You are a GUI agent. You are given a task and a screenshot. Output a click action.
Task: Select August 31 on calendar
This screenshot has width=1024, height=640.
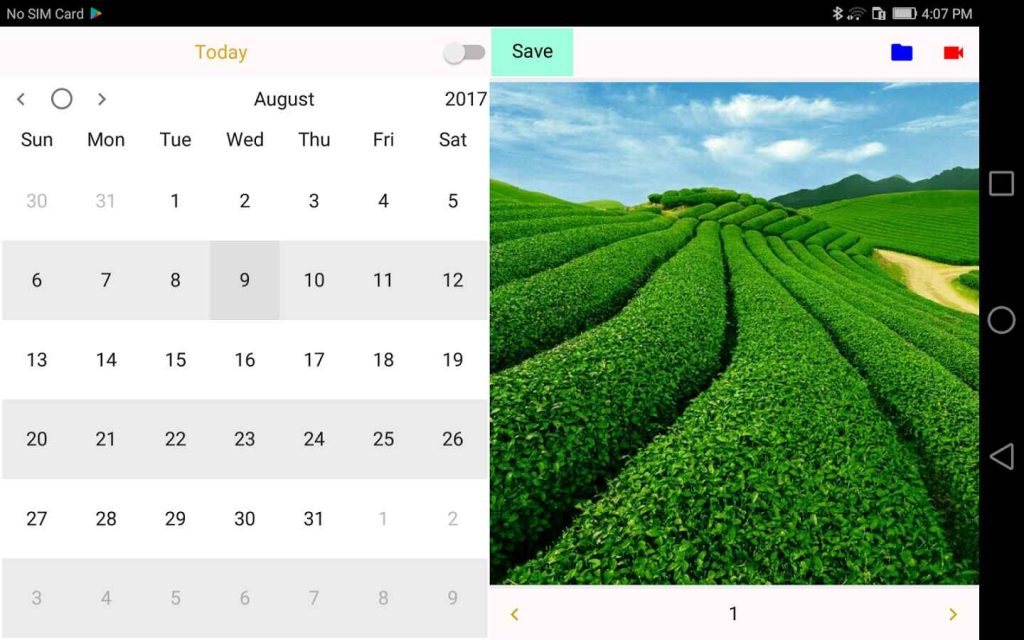tap(314, 519)
